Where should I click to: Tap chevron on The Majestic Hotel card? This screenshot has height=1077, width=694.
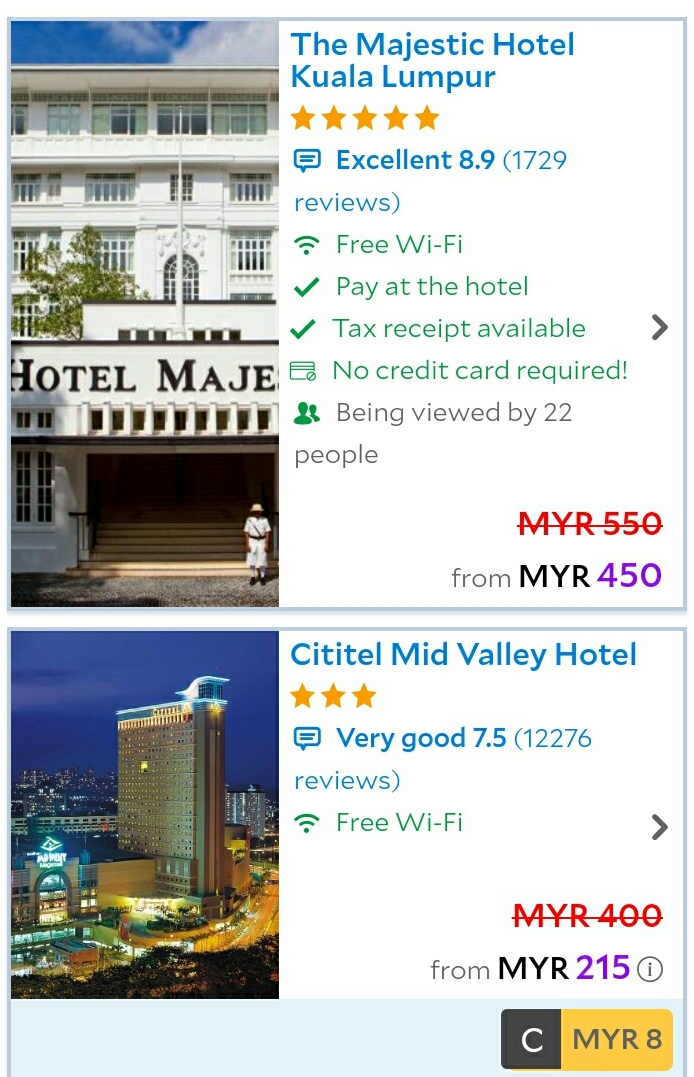pos(659,327)
